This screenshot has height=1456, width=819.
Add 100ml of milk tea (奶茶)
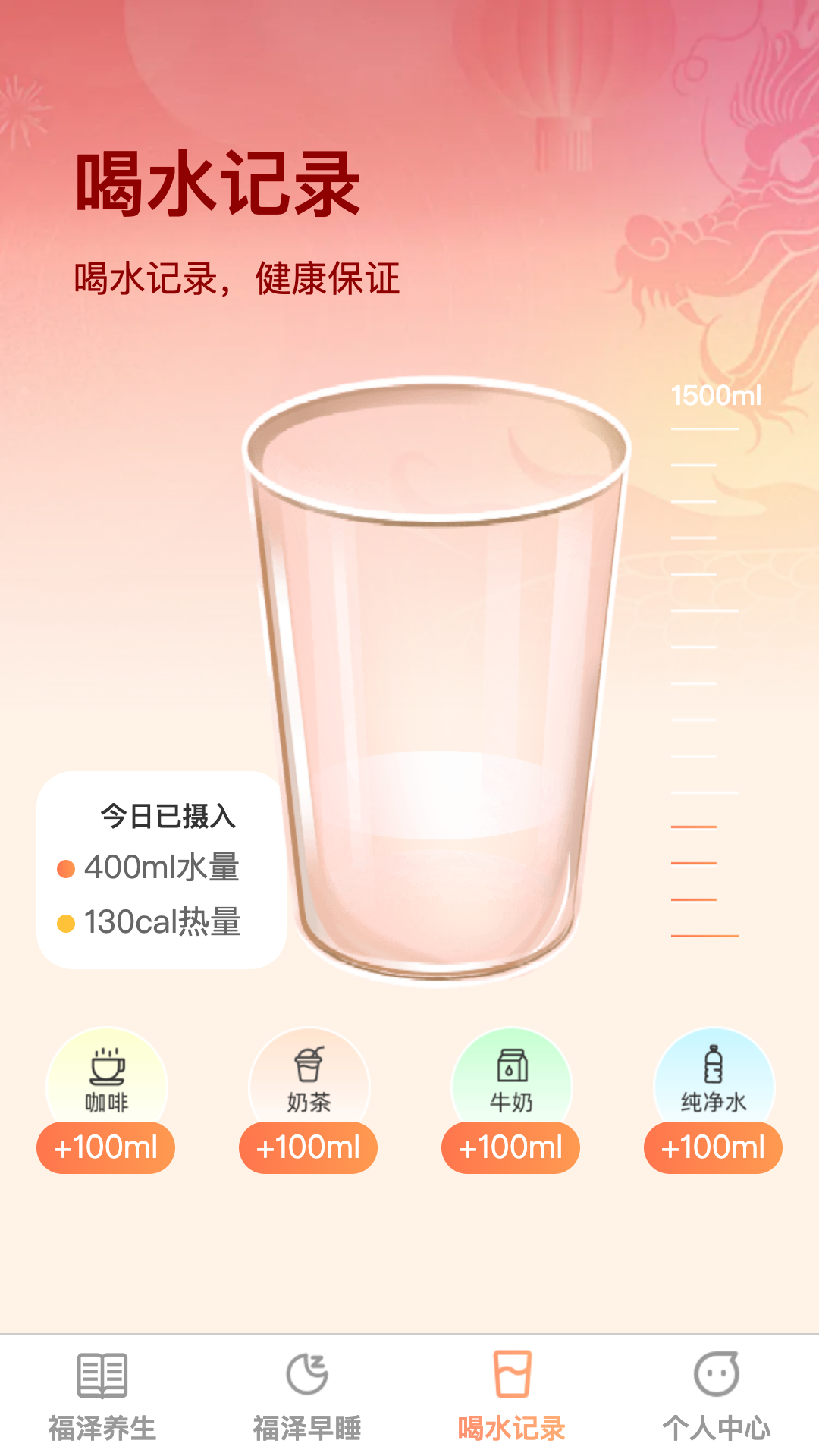click(308, 1147)
